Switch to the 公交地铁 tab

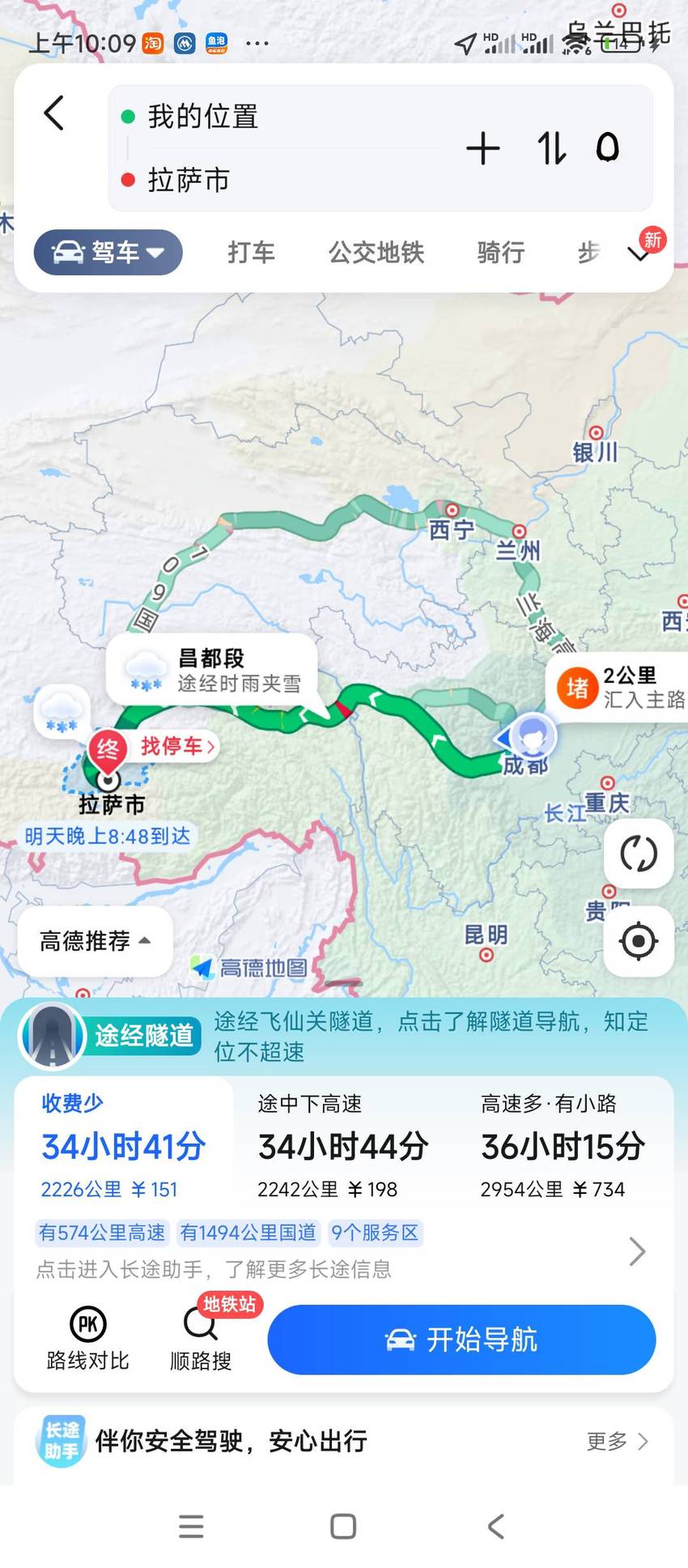(376, 253)
